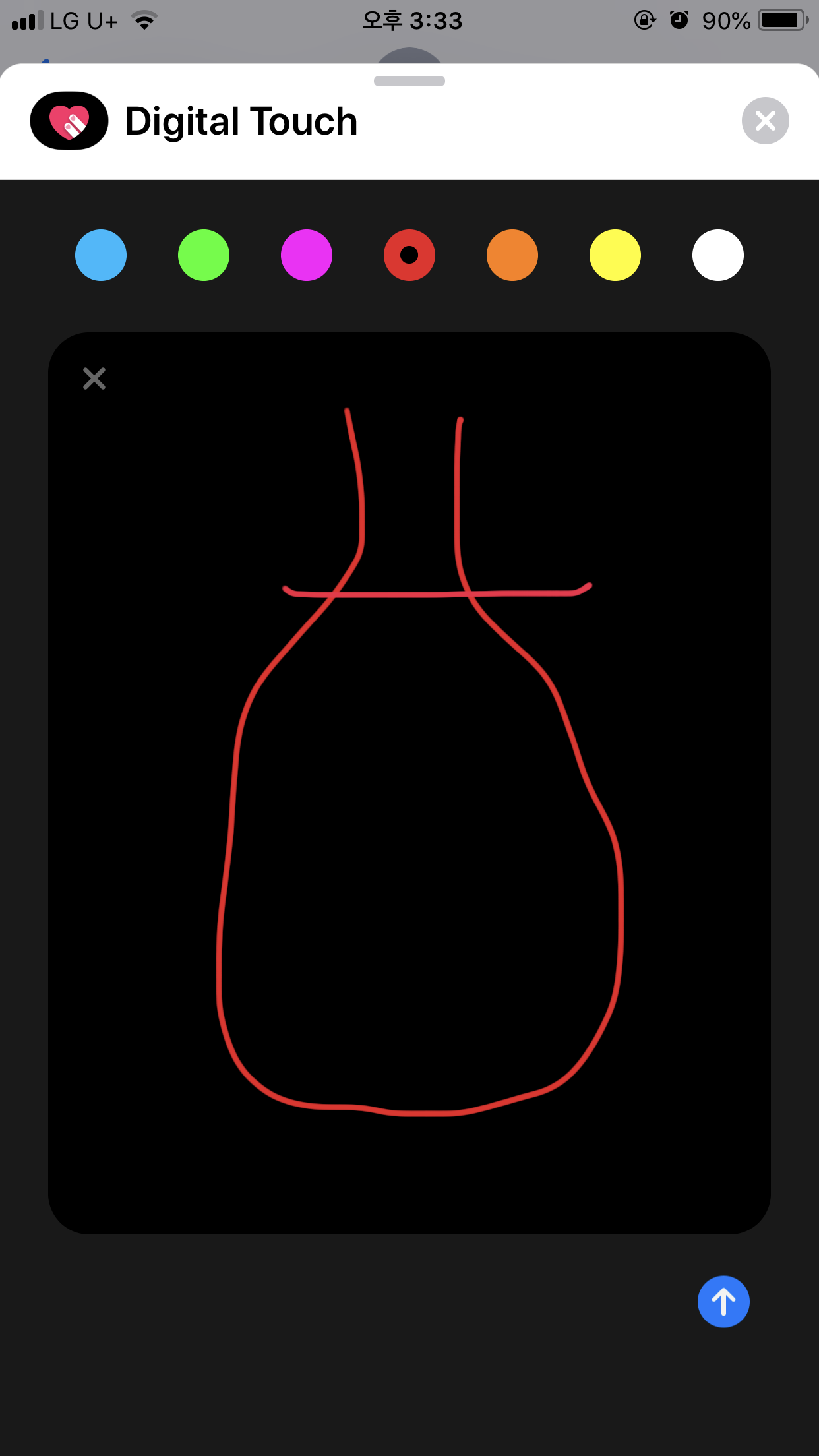
Task: Select the white drawing color
Action: pyautogui.click(x=718, y=255)
